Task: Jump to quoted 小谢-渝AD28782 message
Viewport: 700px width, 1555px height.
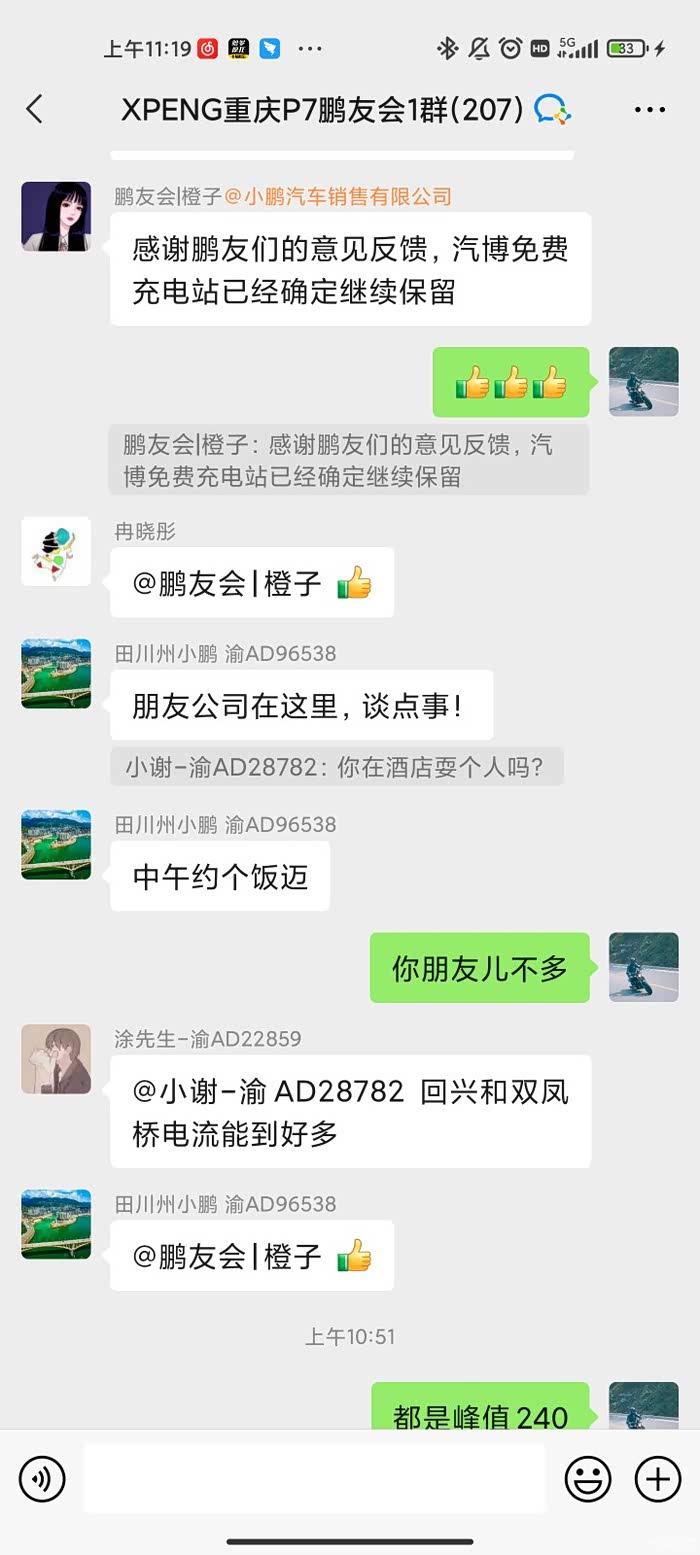Action: [337, 767]
